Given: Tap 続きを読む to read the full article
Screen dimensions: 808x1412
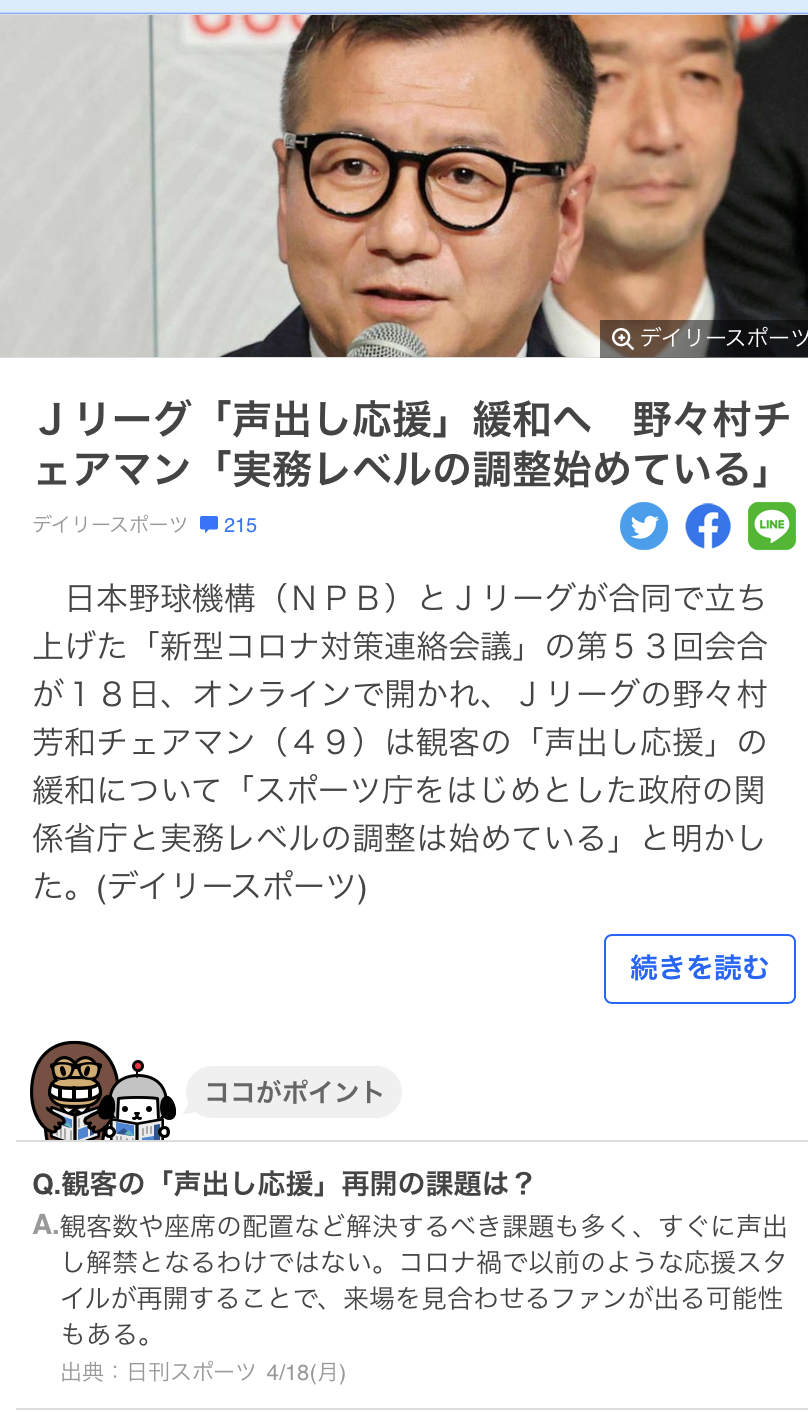Looking at the screenshot, I should [x=699, y=968].
